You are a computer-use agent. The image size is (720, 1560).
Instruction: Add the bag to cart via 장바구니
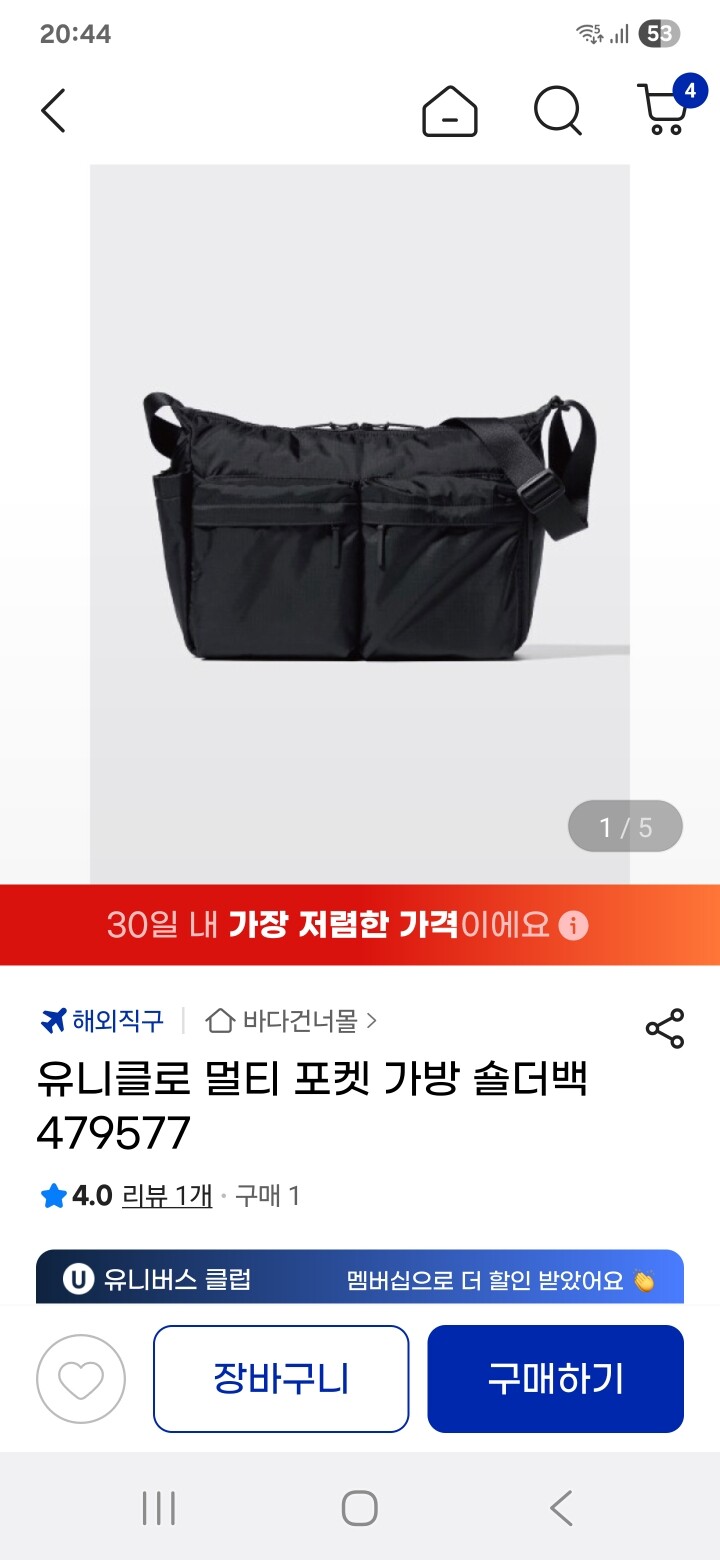click(x=280, y=1378)
